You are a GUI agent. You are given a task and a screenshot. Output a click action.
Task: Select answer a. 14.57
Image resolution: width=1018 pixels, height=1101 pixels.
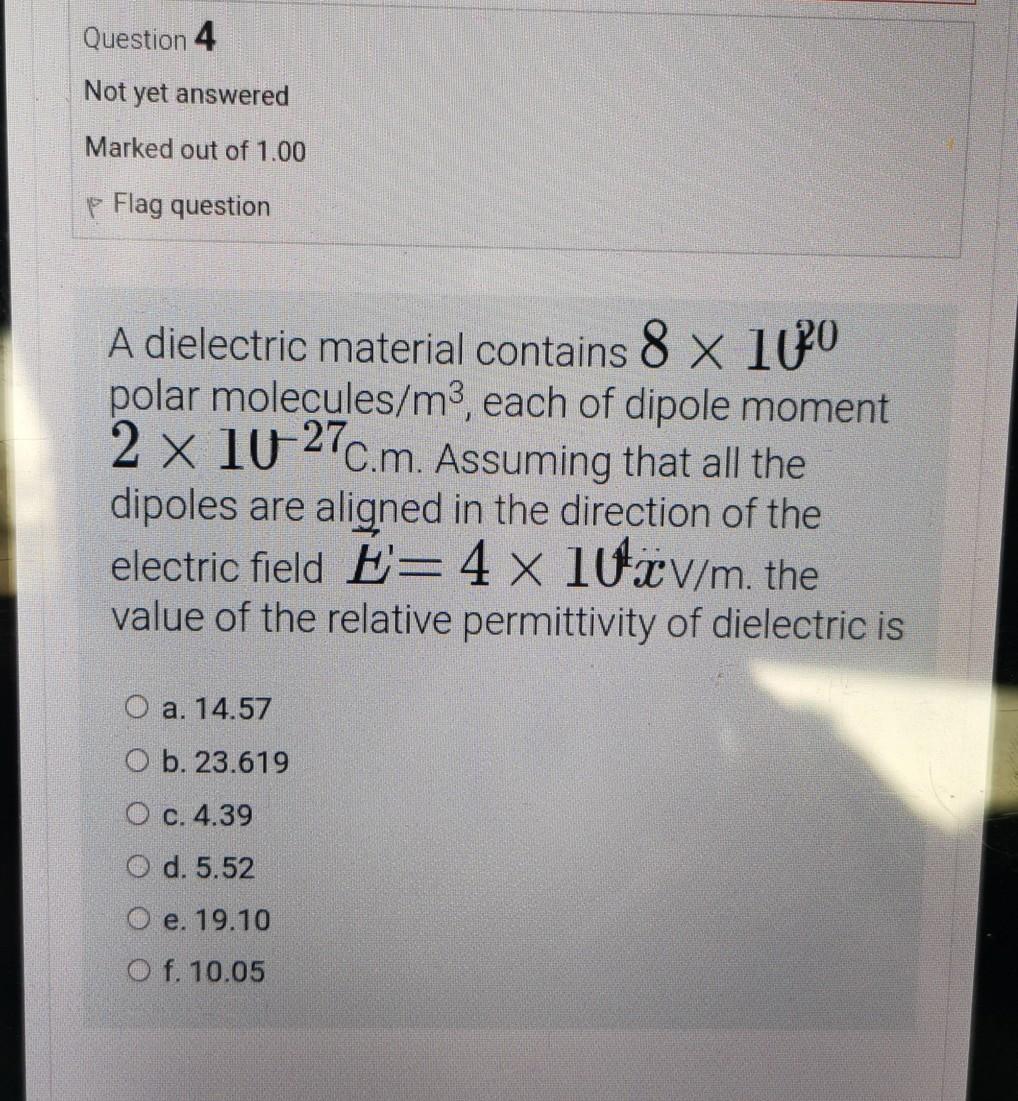pos(139,710)
